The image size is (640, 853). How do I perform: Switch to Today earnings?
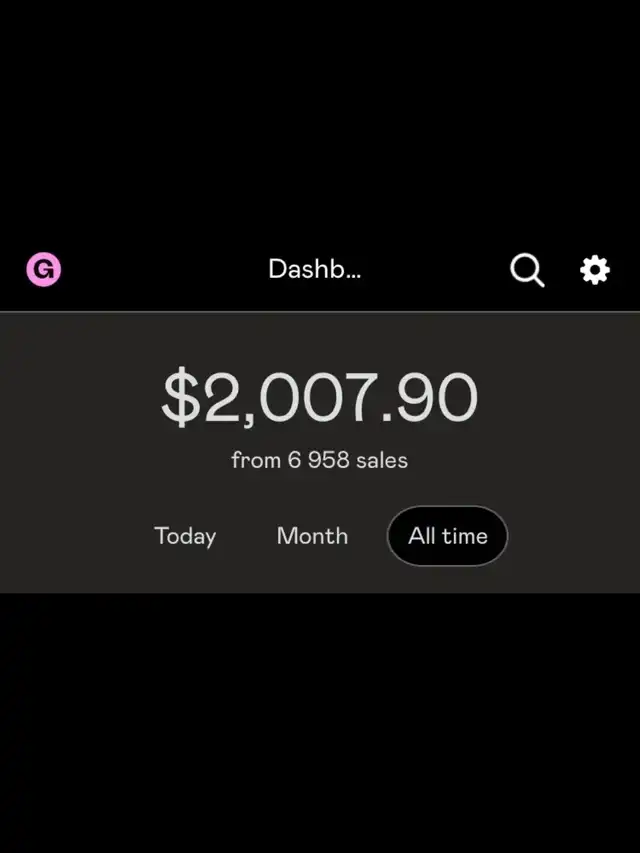coord(185,536)
